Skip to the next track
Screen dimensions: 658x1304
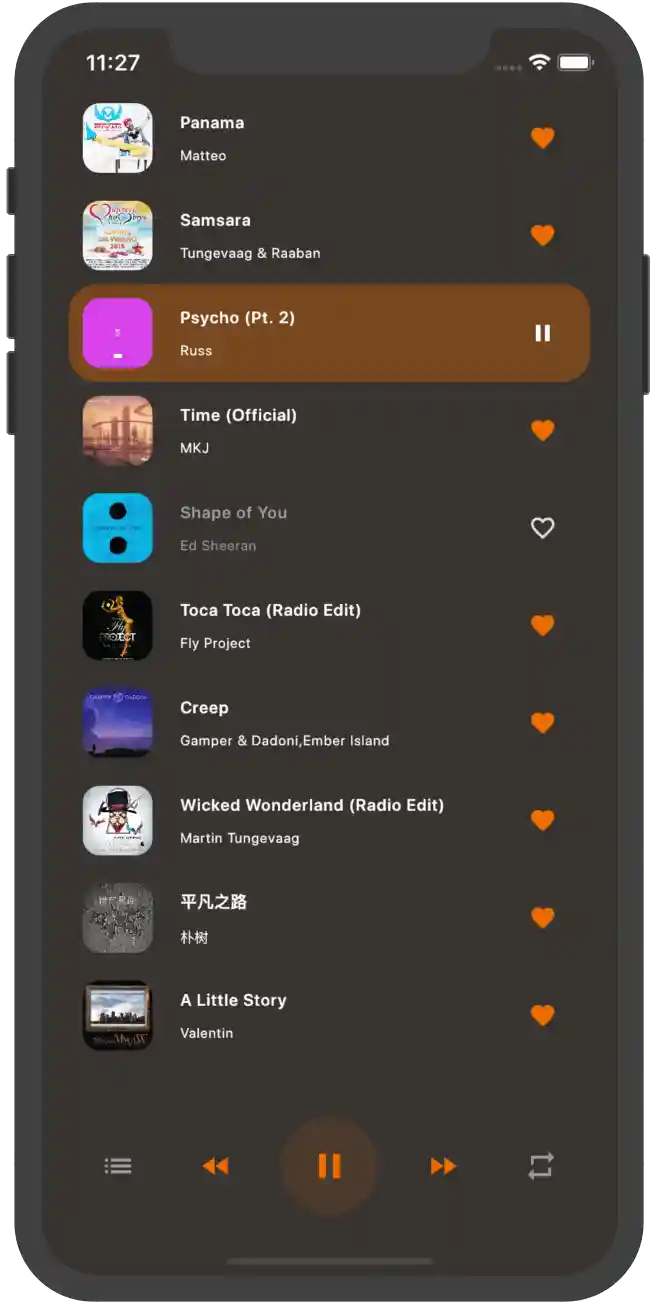pyautogui.click(x=443, y=1166)
